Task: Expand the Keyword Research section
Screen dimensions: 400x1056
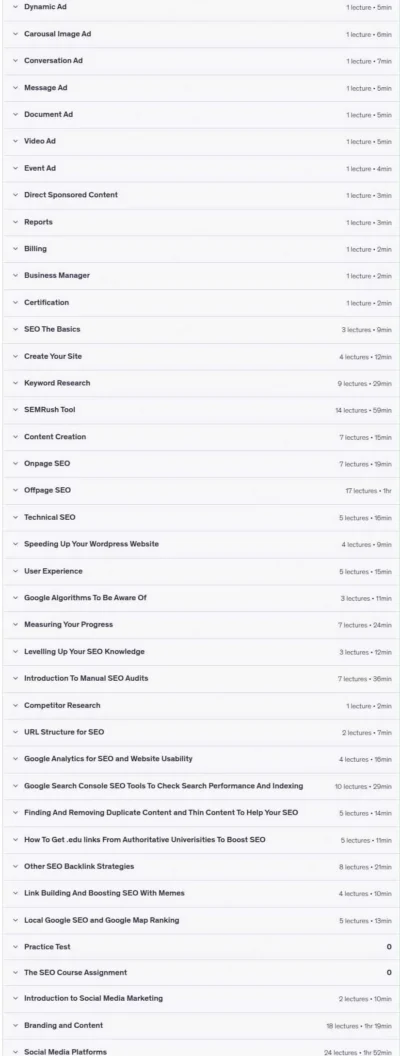Action: pos(201,383)
